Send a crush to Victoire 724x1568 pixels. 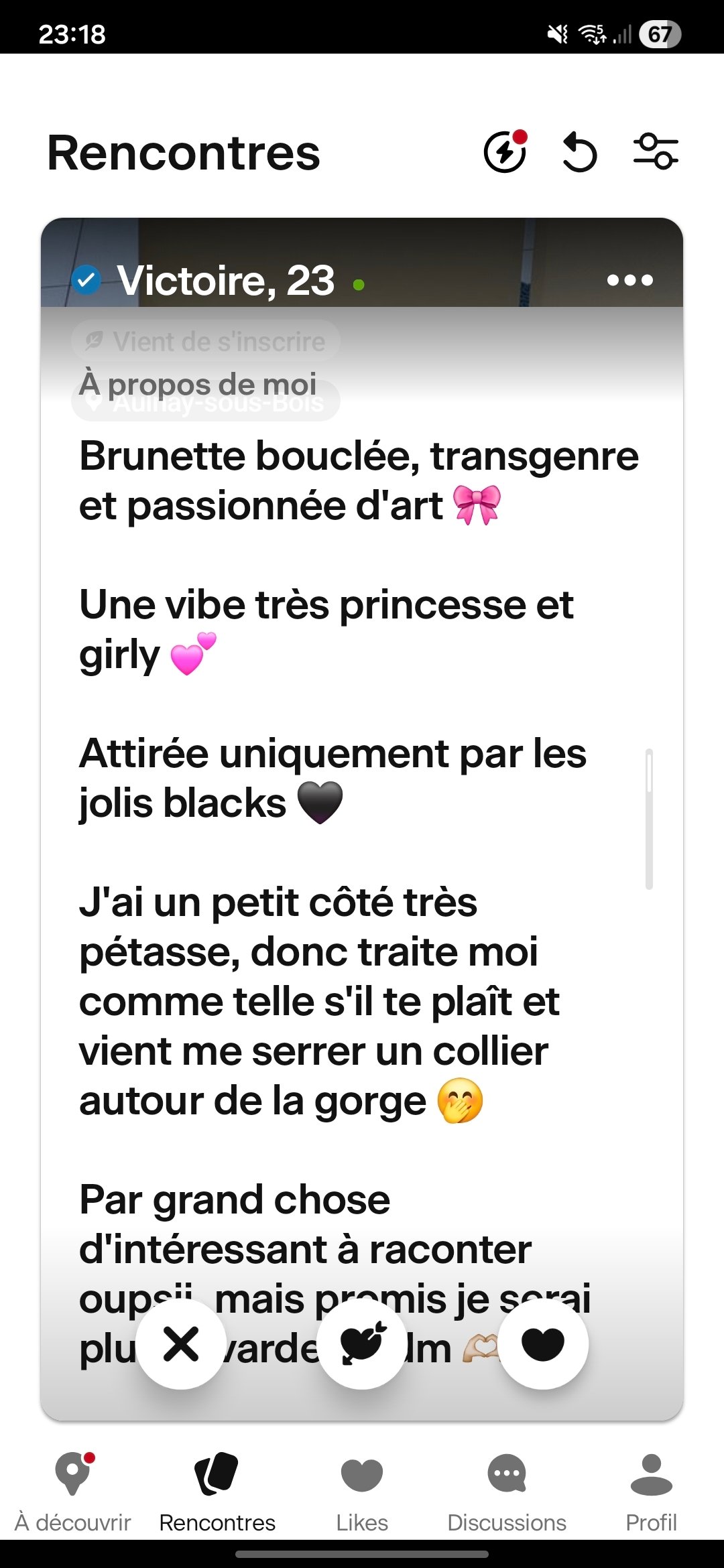pos(362,1344)
